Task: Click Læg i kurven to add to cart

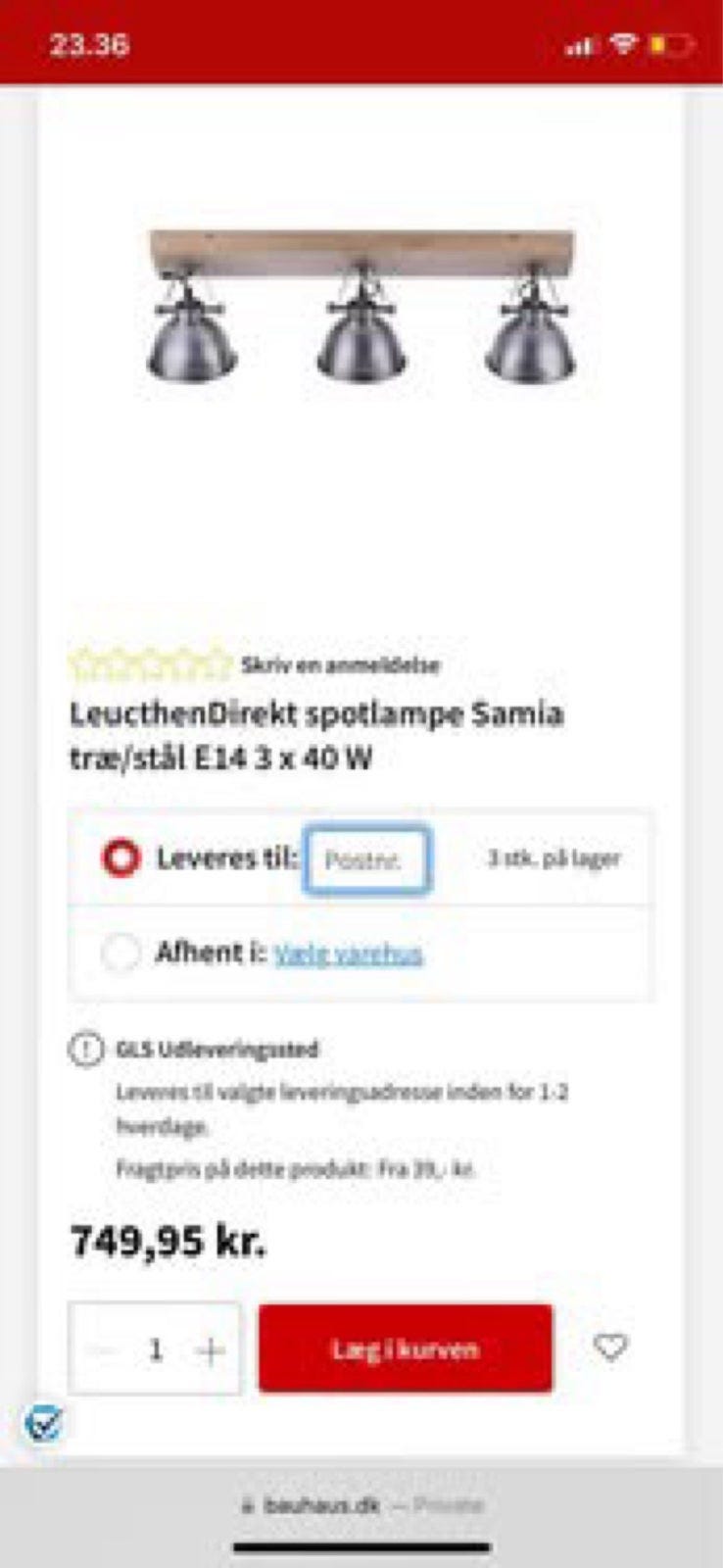Action: click(x=406, y=1347)
